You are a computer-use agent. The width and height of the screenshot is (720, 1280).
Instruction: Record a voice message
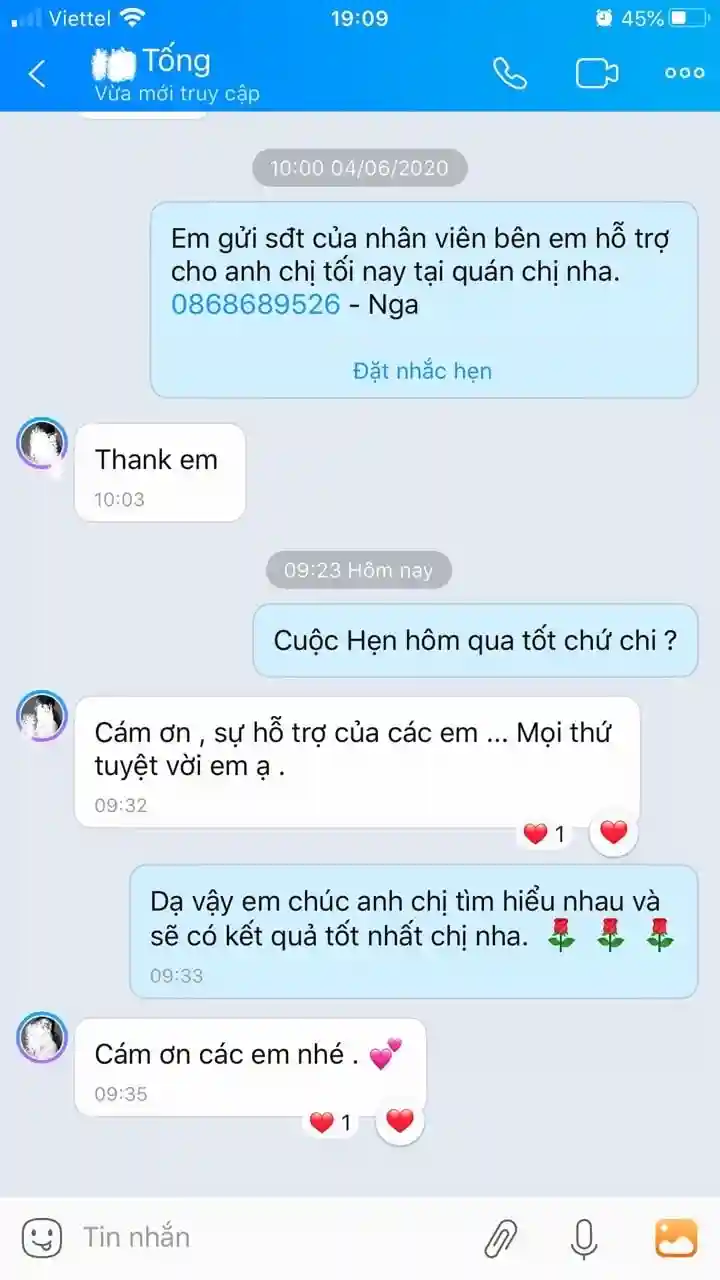click(x=584, y=1238)
